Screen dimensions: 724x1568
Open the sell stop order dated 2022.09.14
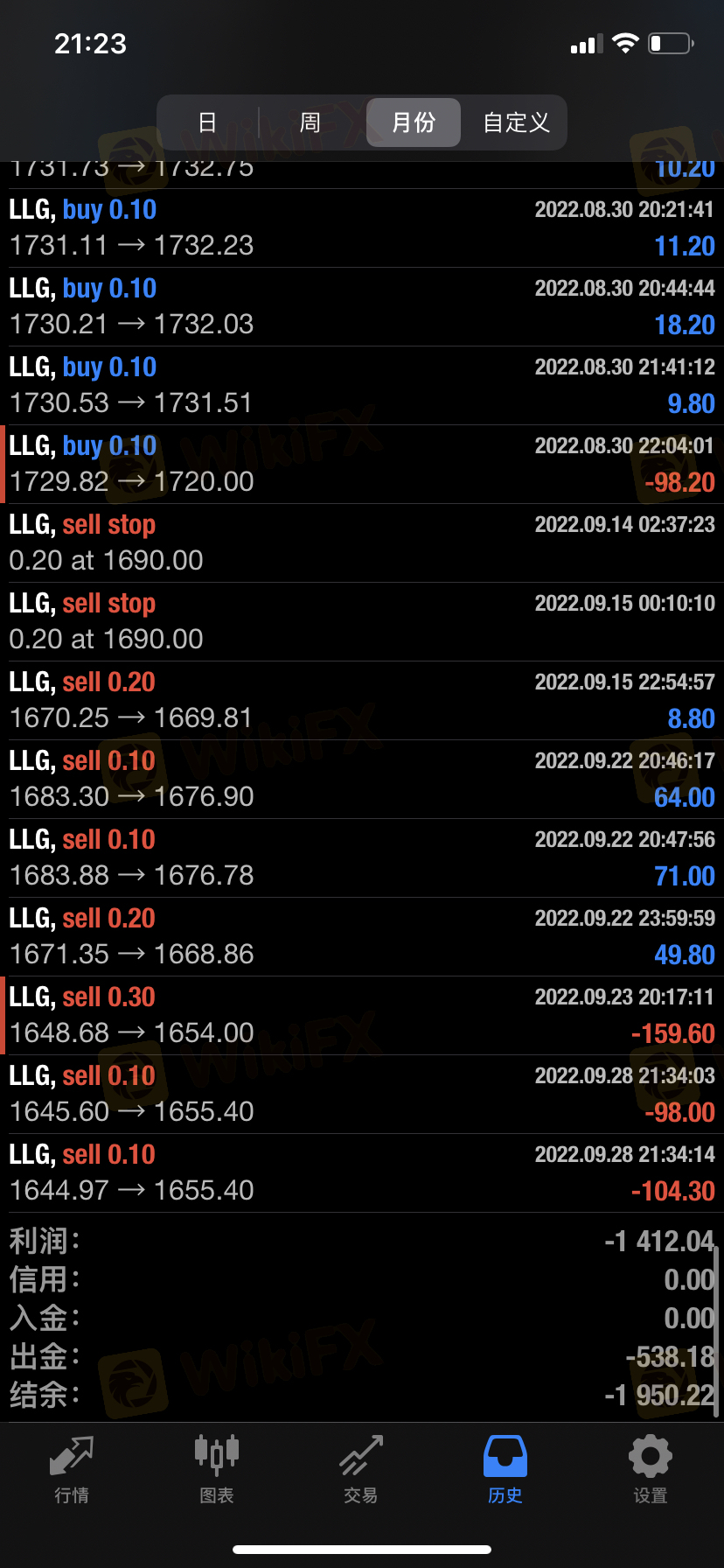(362, 543)
